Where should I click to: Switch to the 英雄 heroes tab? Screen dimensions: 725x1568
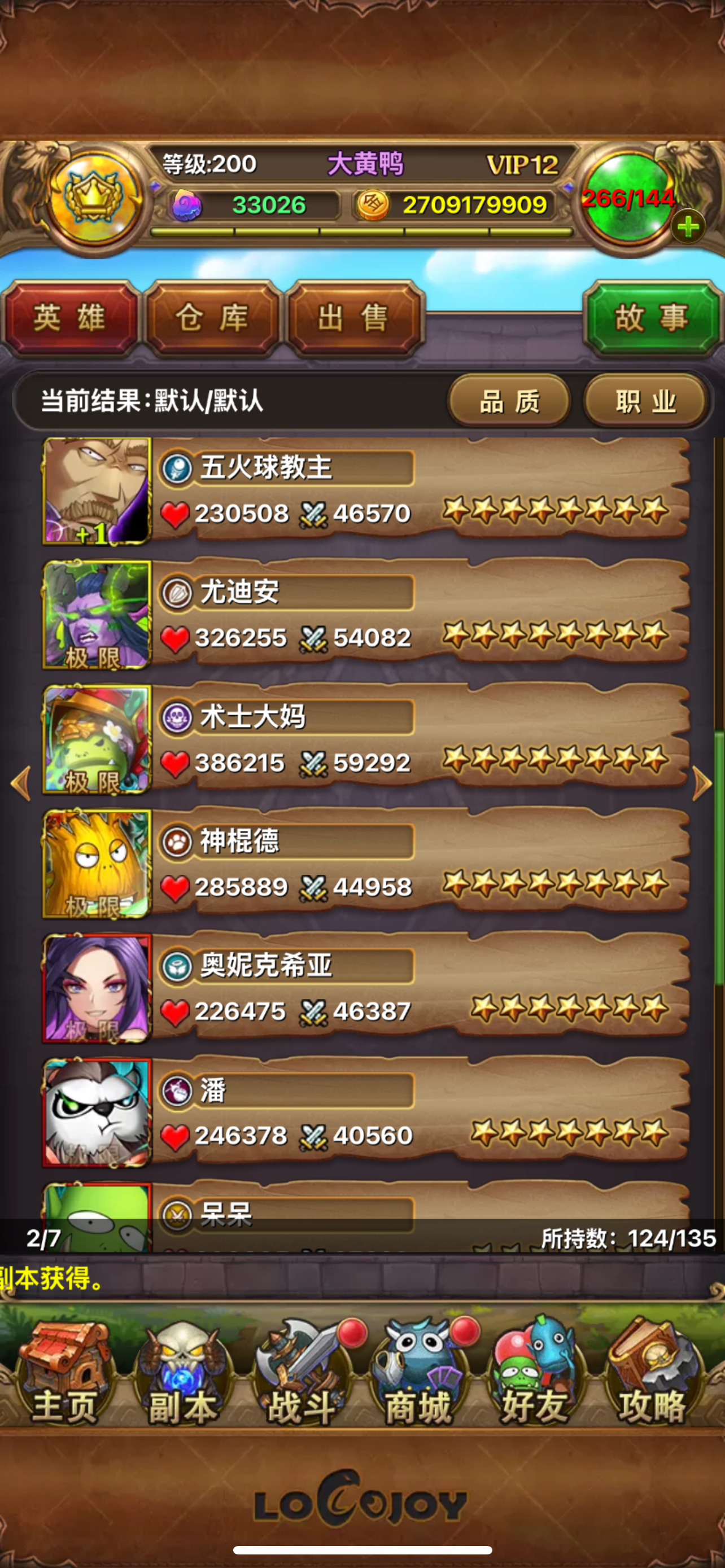click(x=71, y=318)
